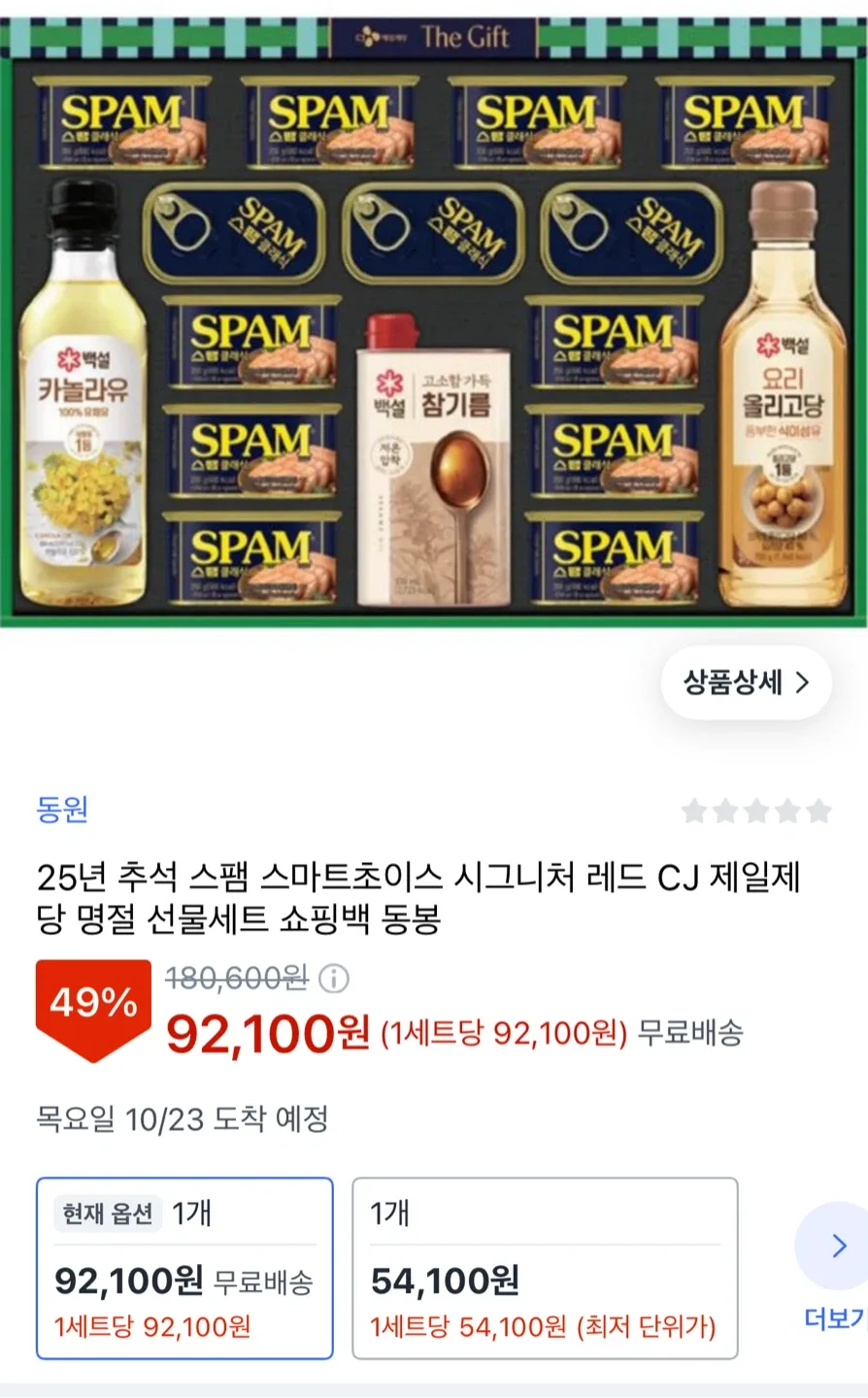This screenshot has width=868, height=1398.
Task: Open the 상품상세 product details button
Action: [x=746, y=682]
